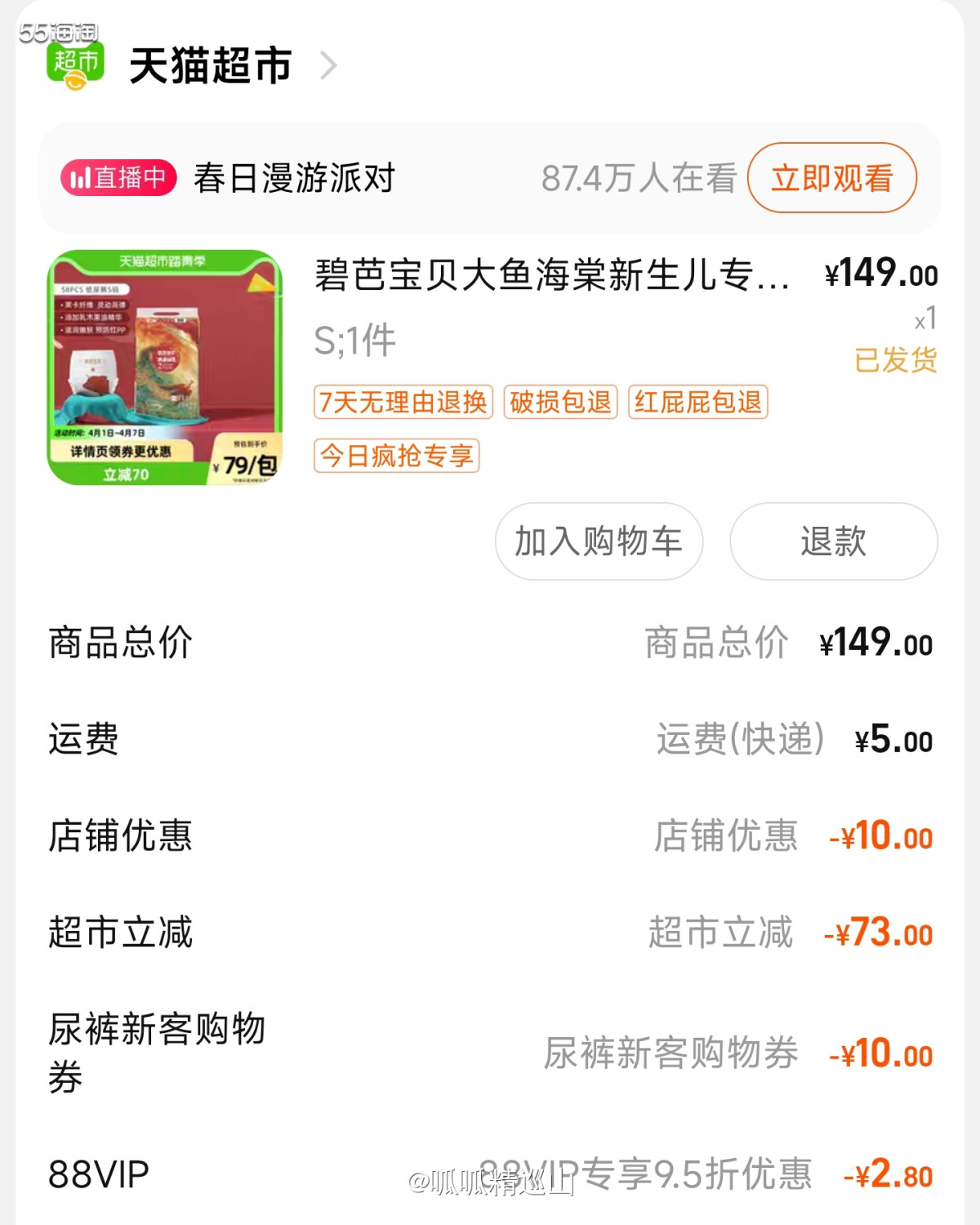980x1225 pixels.
Task: Click the 立即观看 watch now button
Action: [x=831, y=176]
